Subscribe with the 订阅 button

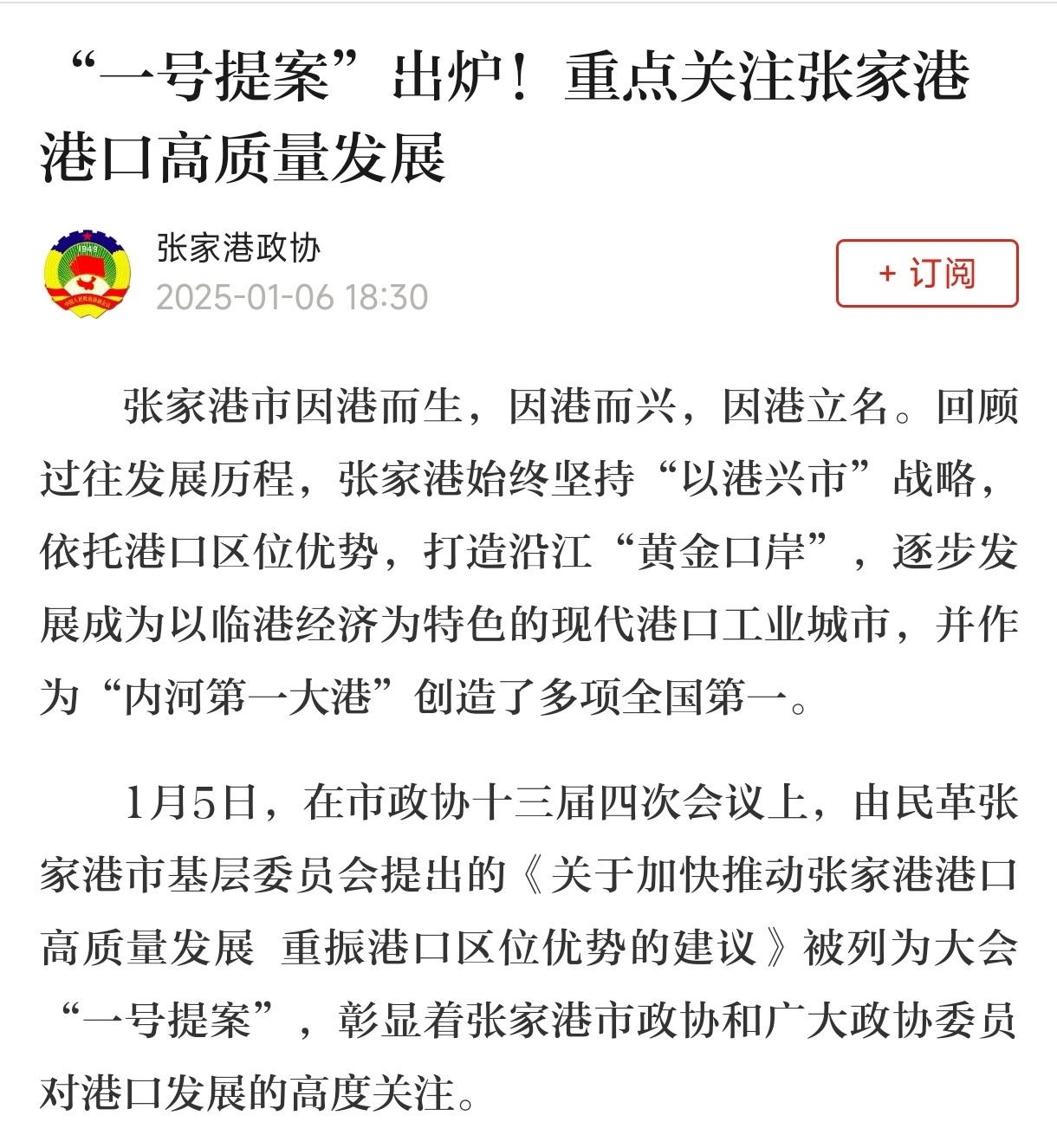pyautogui.click(x=926, y=274)
